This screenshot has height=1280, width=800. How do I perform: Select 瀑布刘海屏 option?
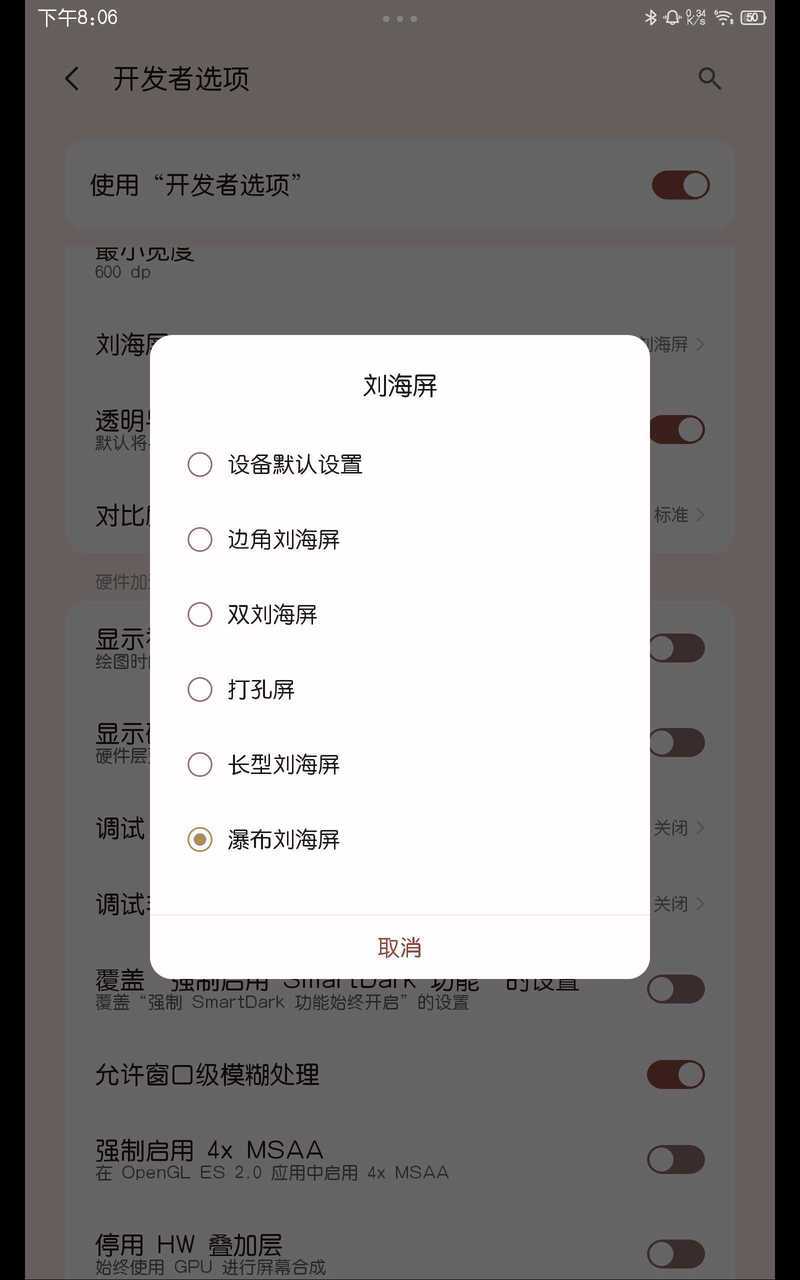click(400, 839)
